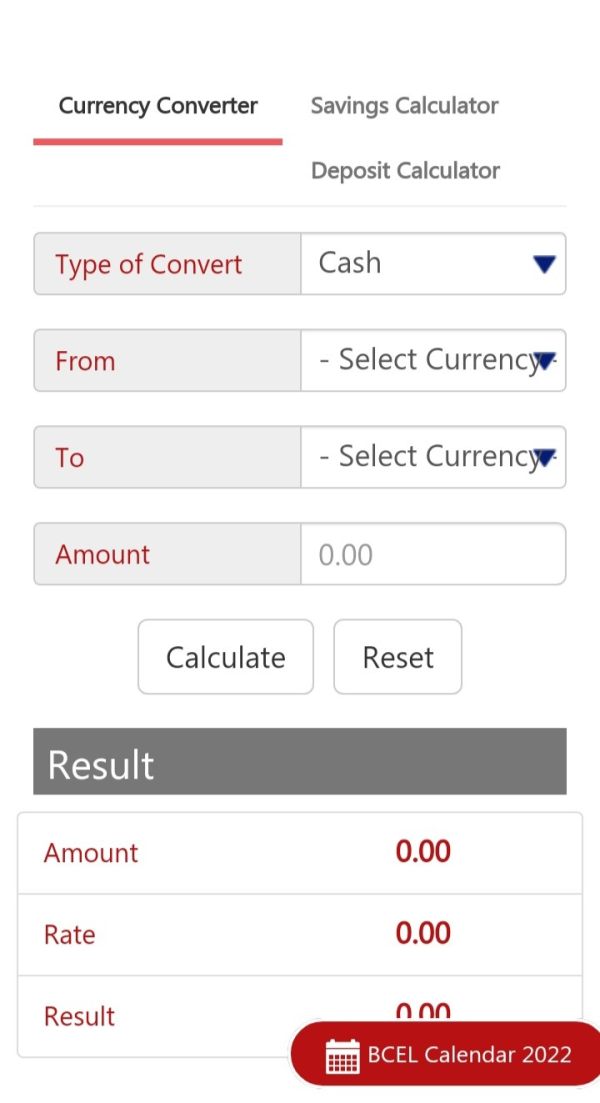Select the Currency Converter tab

coord(158,106)
